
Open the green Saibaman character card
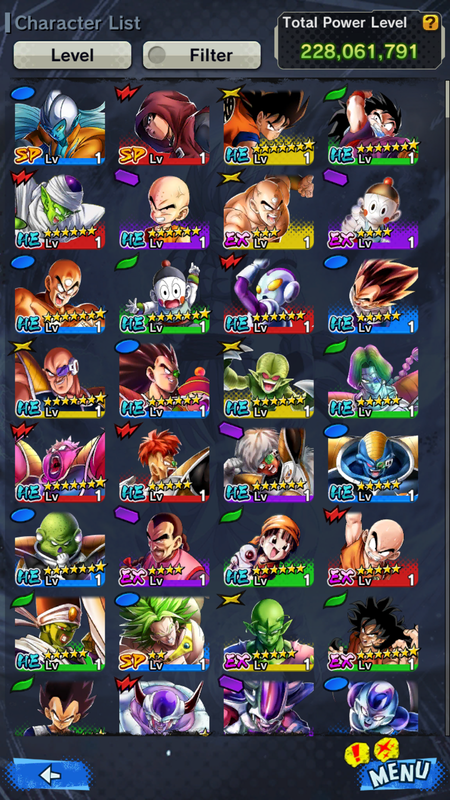tap(268, 381)
